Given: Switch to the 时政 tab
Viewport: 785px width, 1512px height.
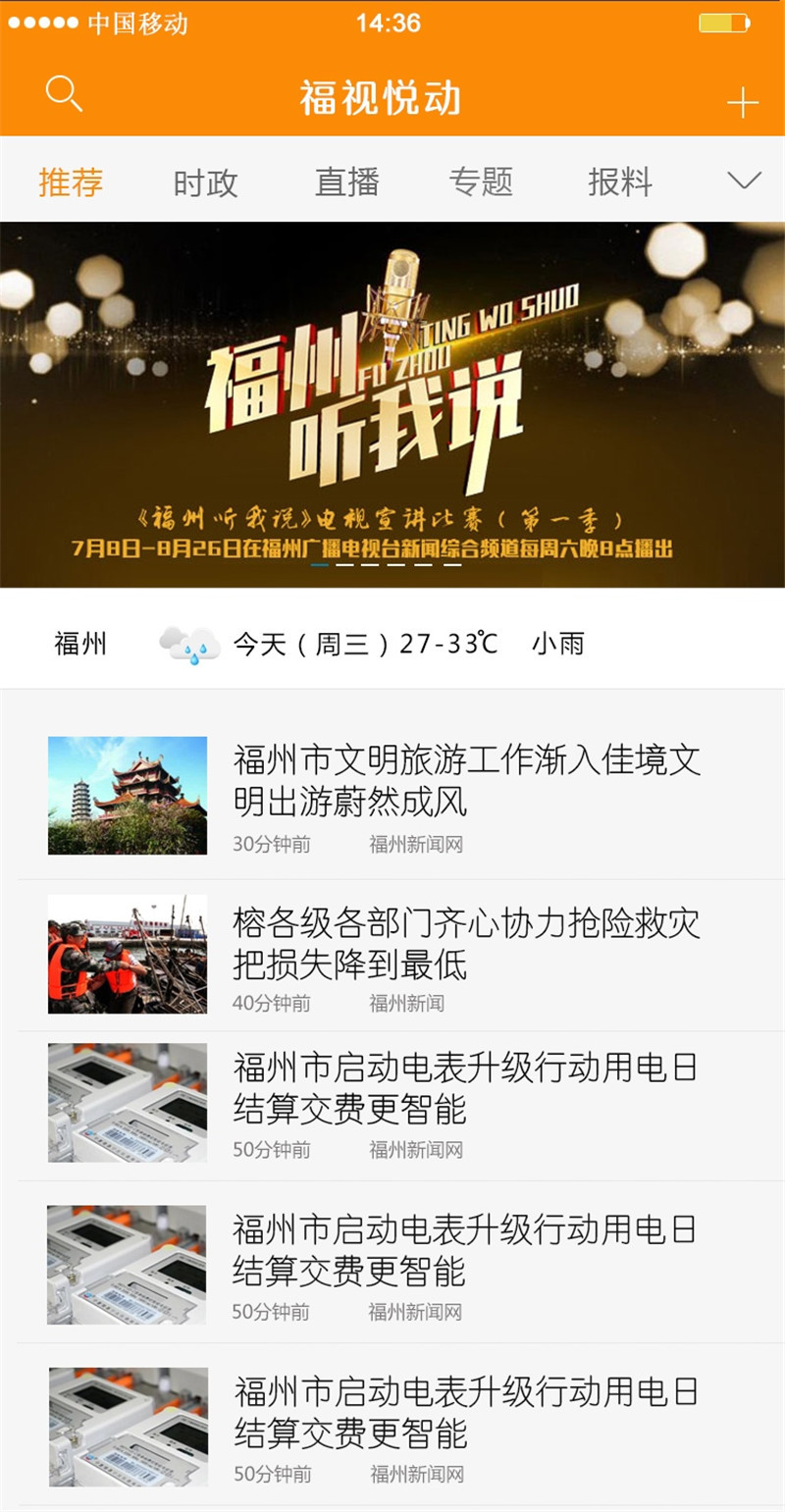Looking at the screenshot, I should 206,182.
